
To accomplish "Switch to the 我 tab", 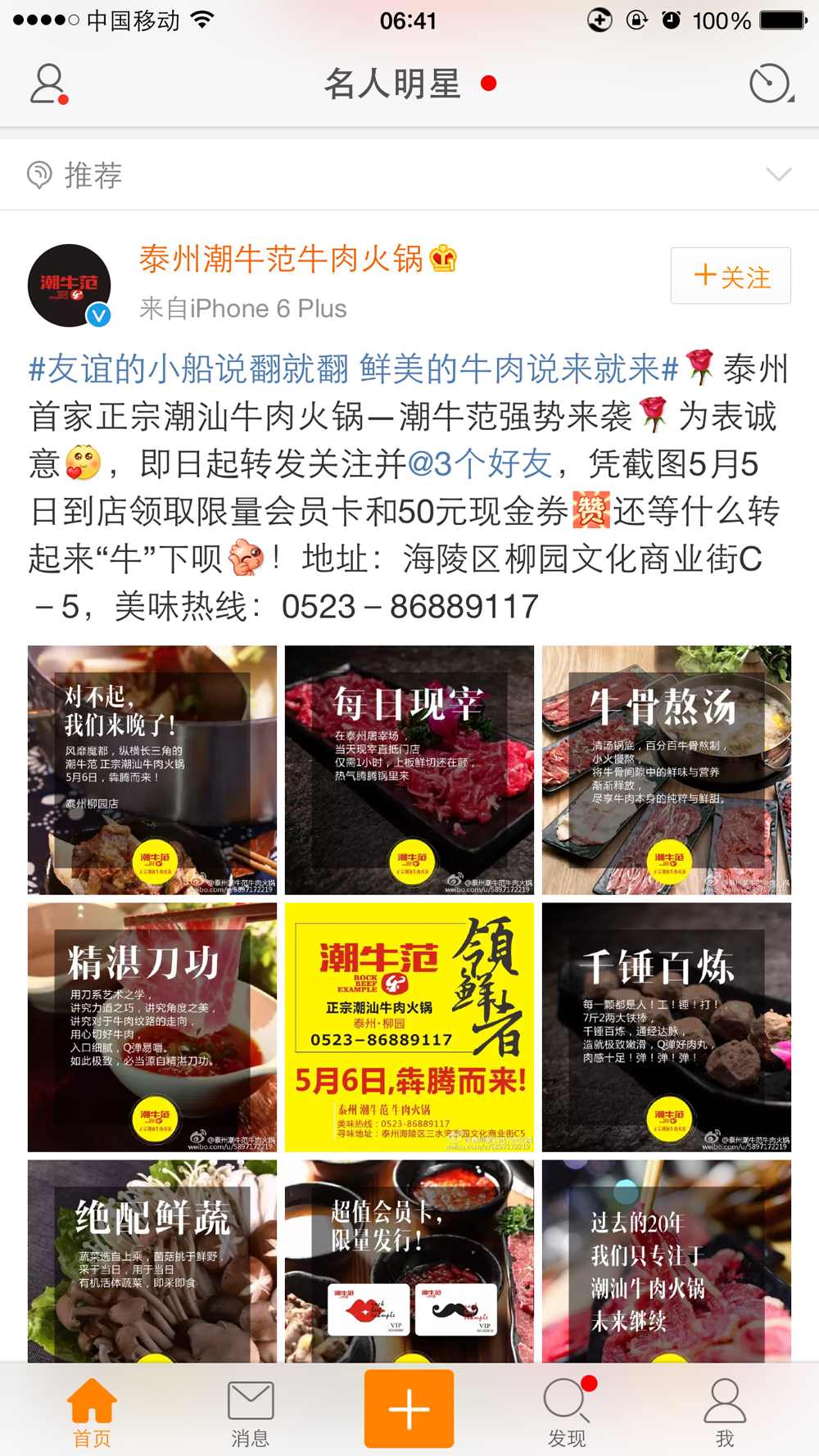I will (x=725, y=1412).
